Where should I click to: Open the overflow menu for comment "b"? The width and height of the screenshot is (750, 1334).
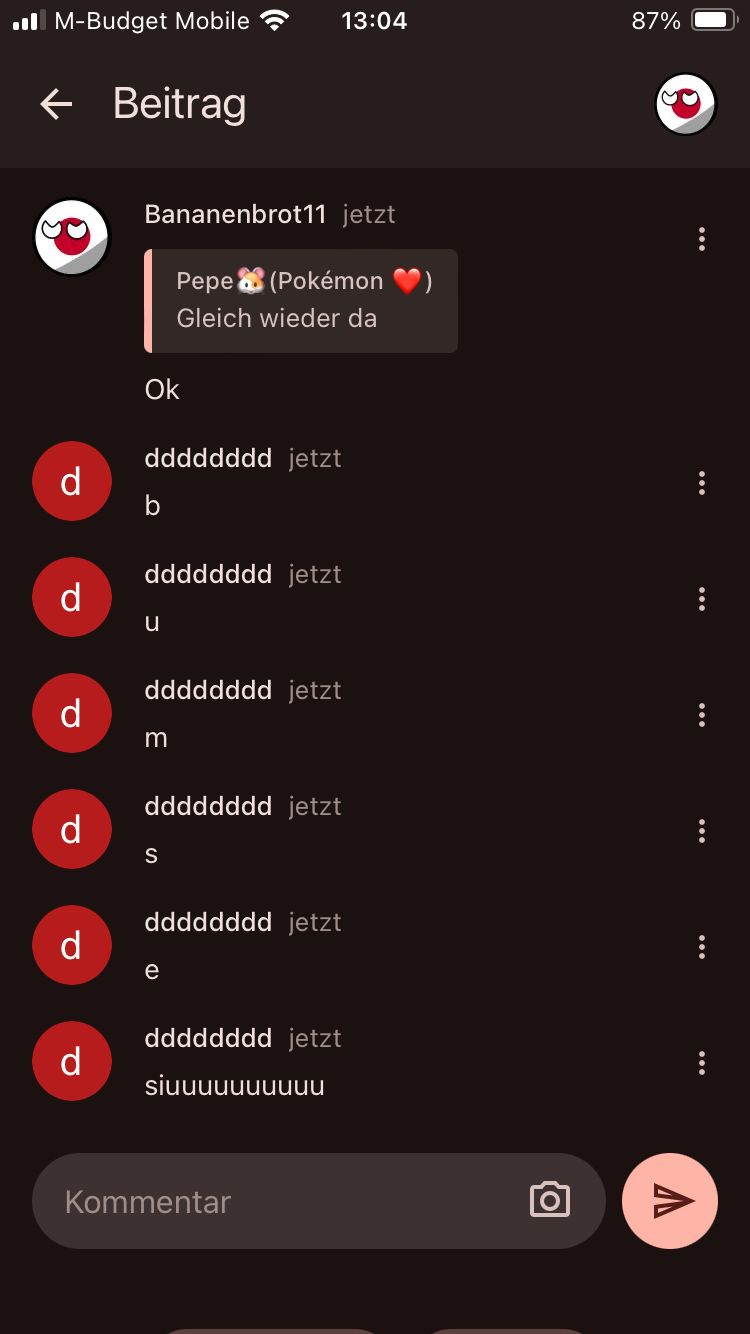701,483
